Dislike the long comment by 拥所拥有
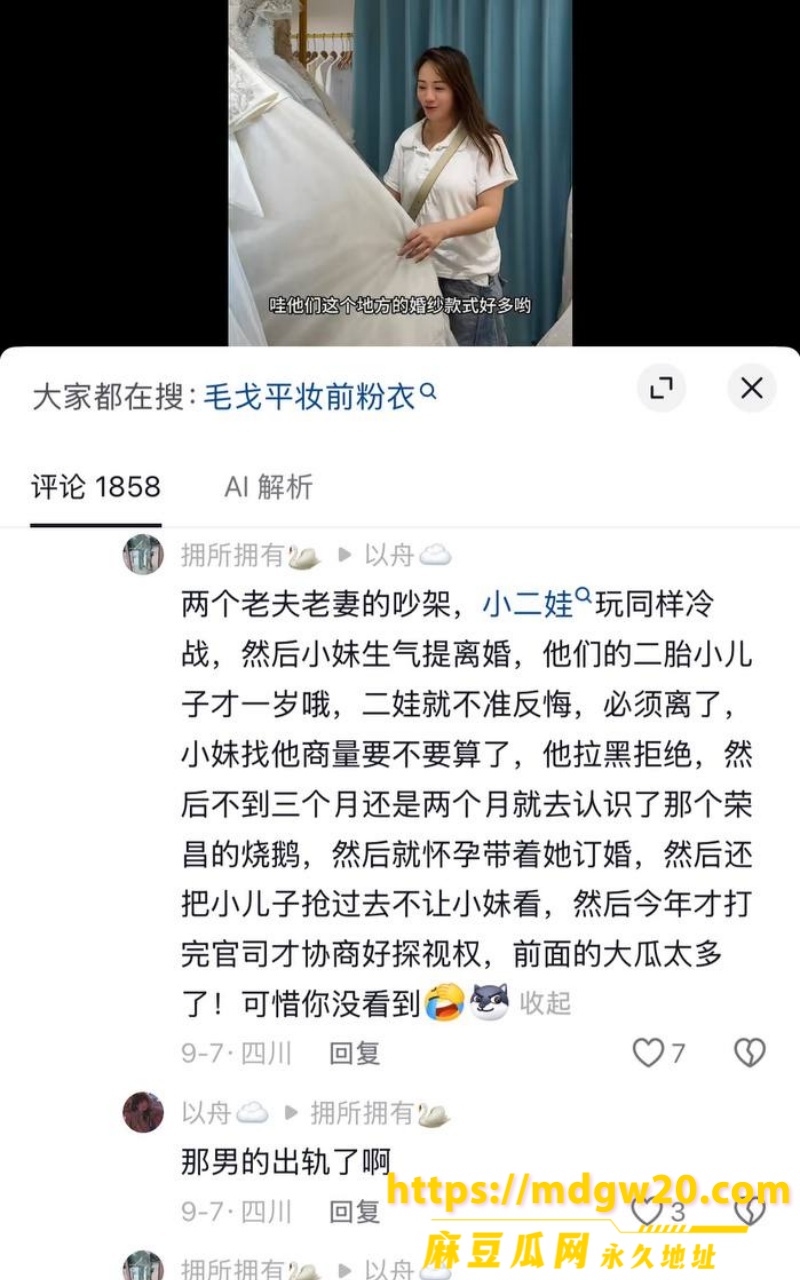 (x=749, y=1052)
